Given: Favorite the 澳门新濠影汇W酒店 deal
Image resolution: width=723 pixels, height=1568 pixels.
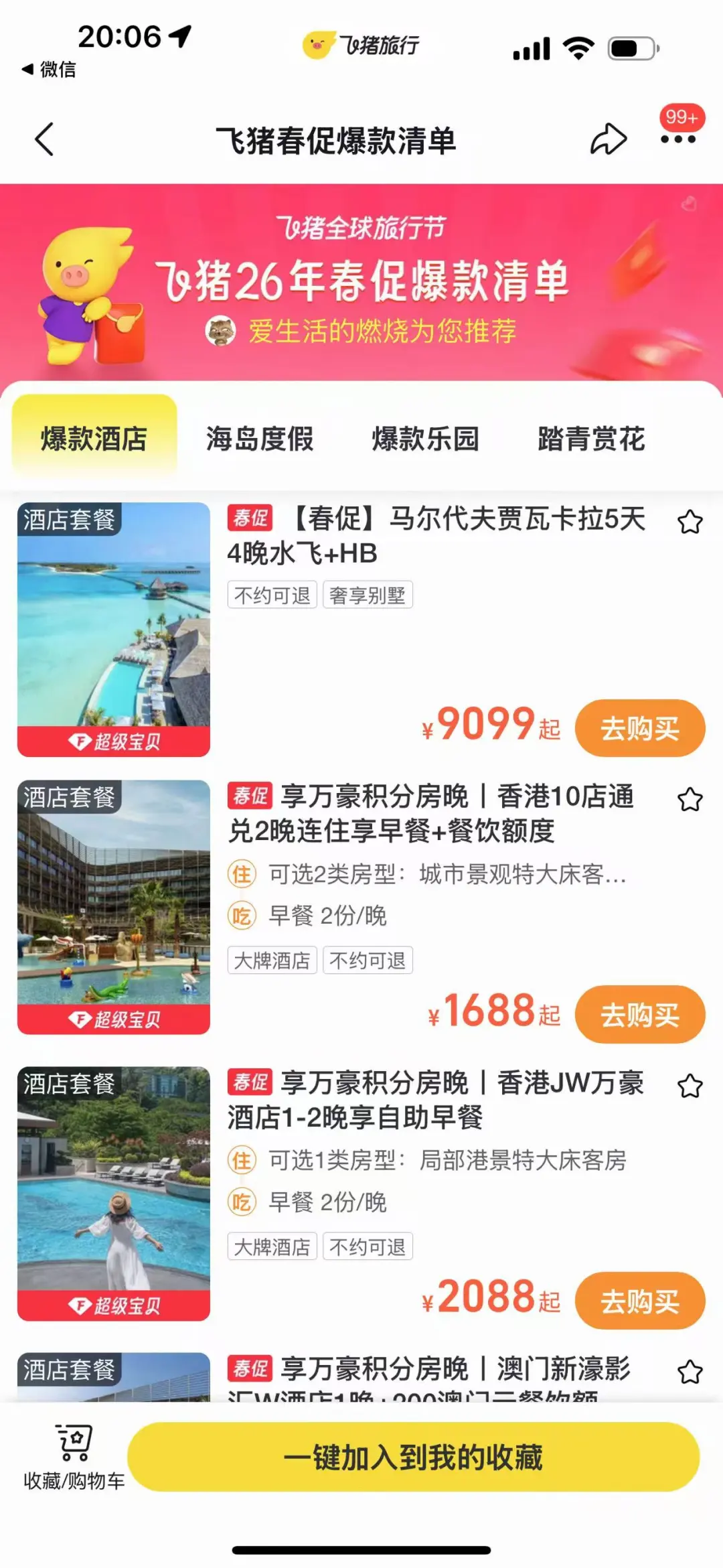Looking at the screenshot, I should 690,1372.
